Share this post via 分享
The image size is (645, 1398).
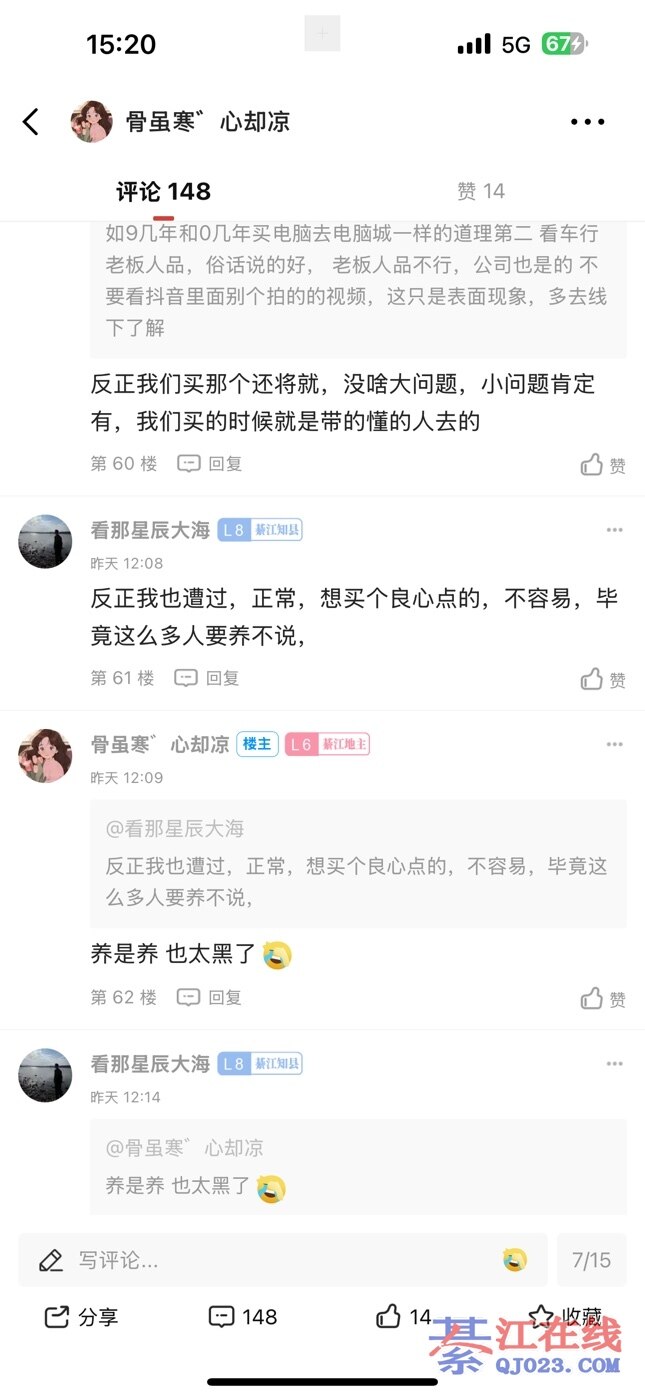pyautogui.click(x=81, y=1317)
